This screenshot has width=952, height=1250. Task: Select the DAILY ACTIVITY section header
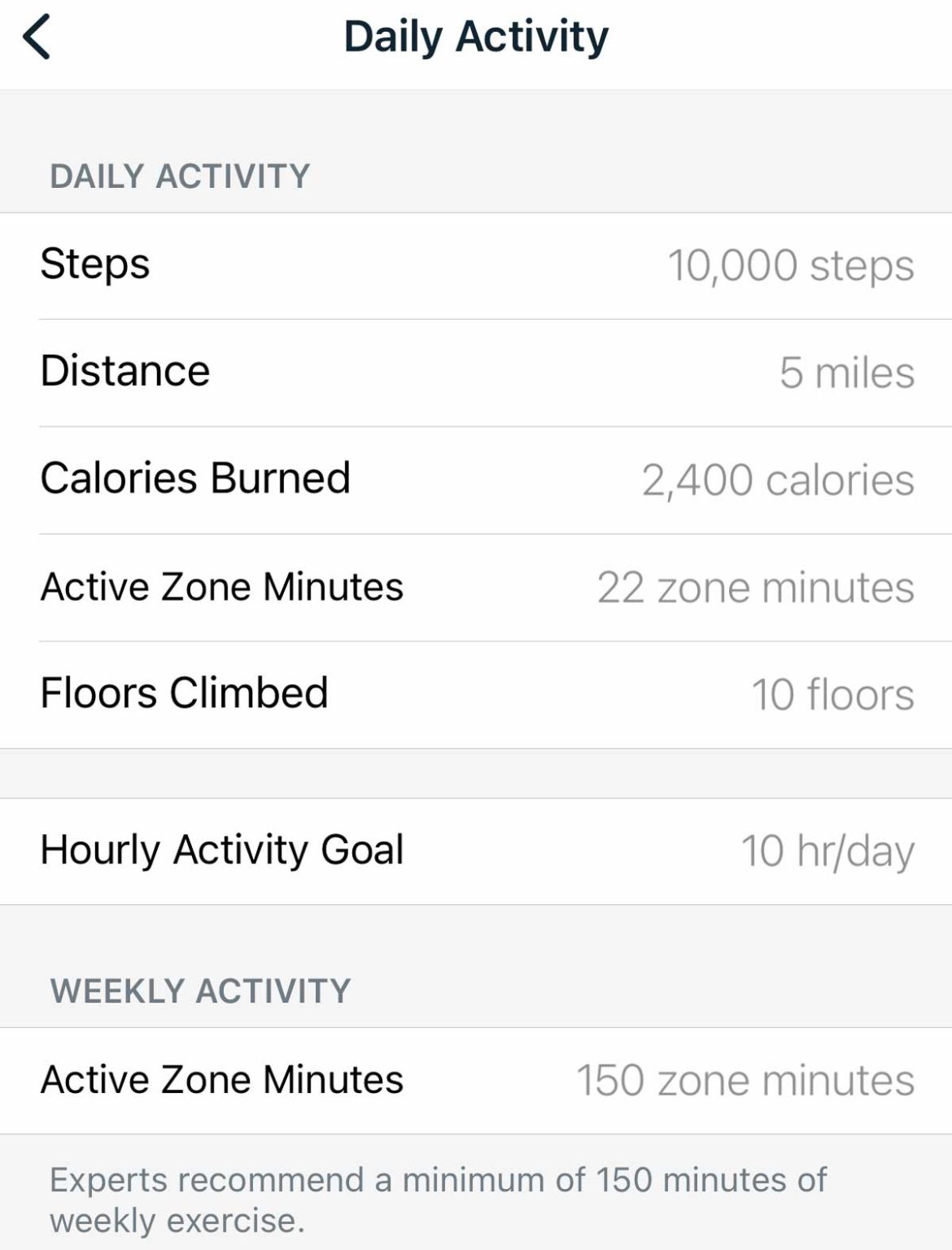(x=181, y=175)
